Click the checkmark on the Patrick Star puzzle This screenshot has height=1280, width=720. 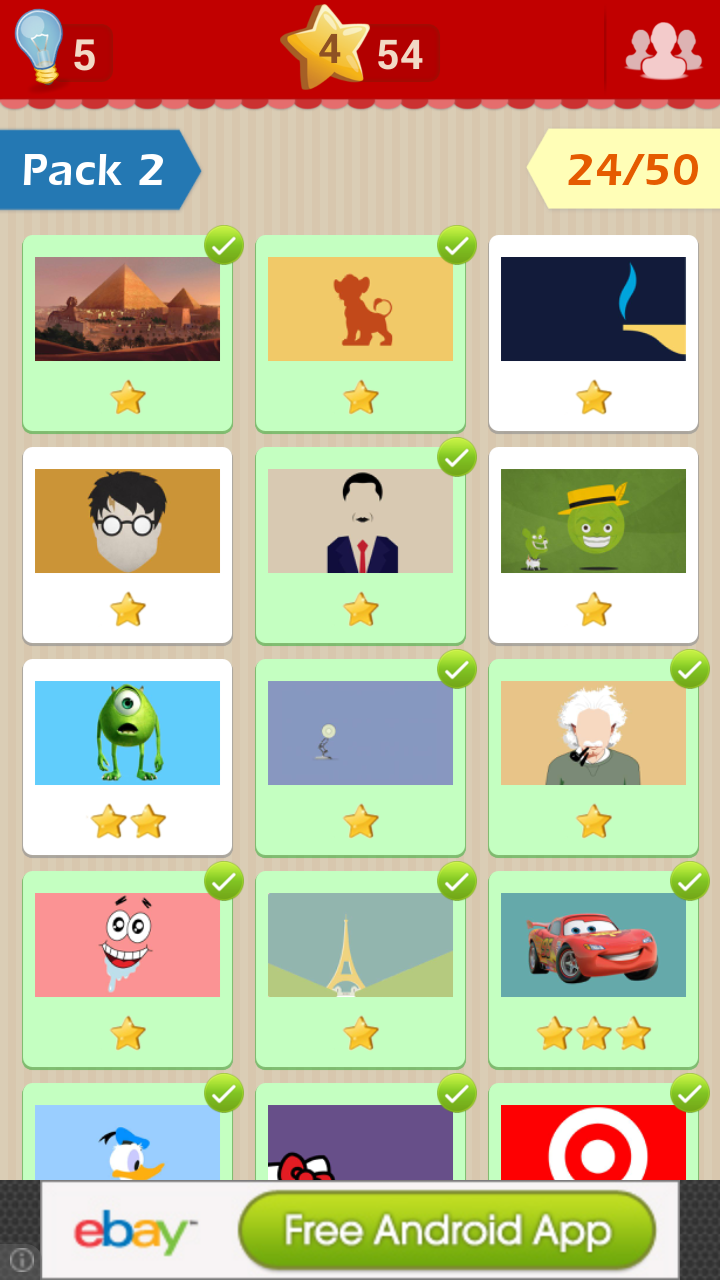pyautogui.click(x=223, y=882)
